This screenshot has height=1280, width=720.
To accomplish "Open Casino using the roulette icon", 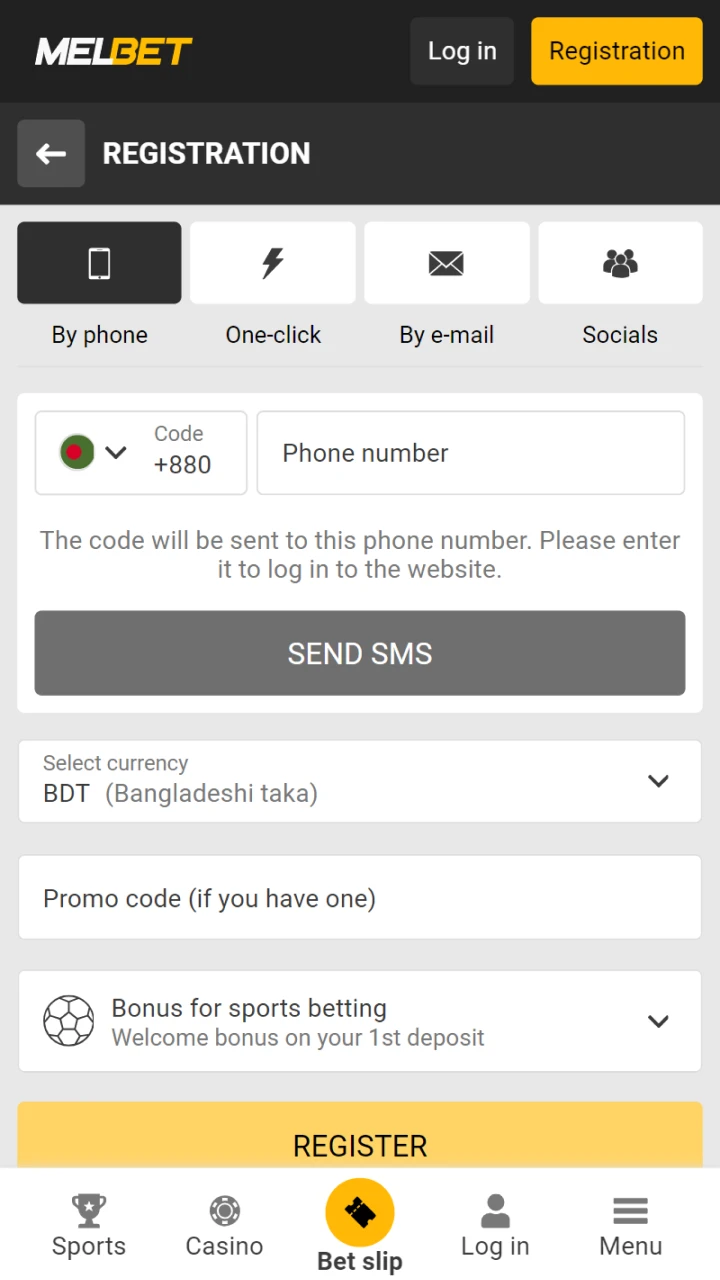I will [224, 1210].
